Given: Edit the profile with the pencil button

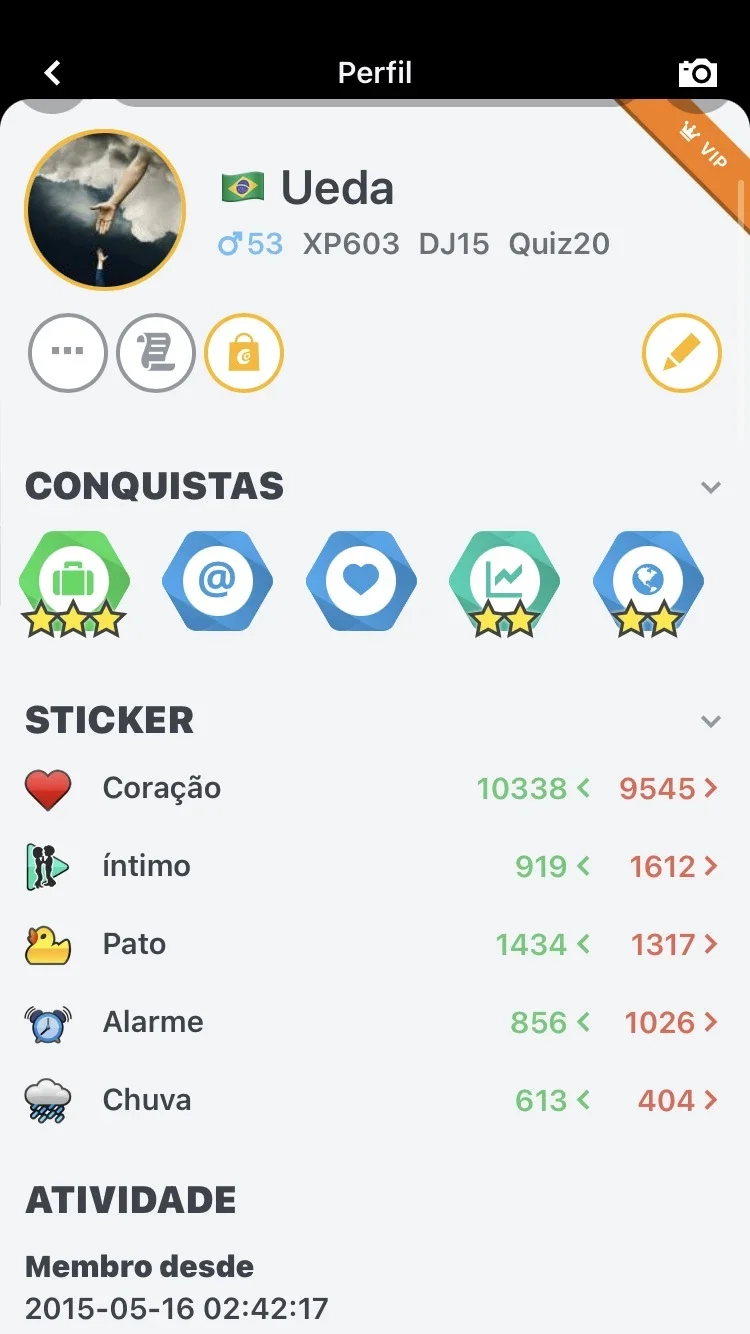Looking at the screenshot, I should (x=682, y=353).
